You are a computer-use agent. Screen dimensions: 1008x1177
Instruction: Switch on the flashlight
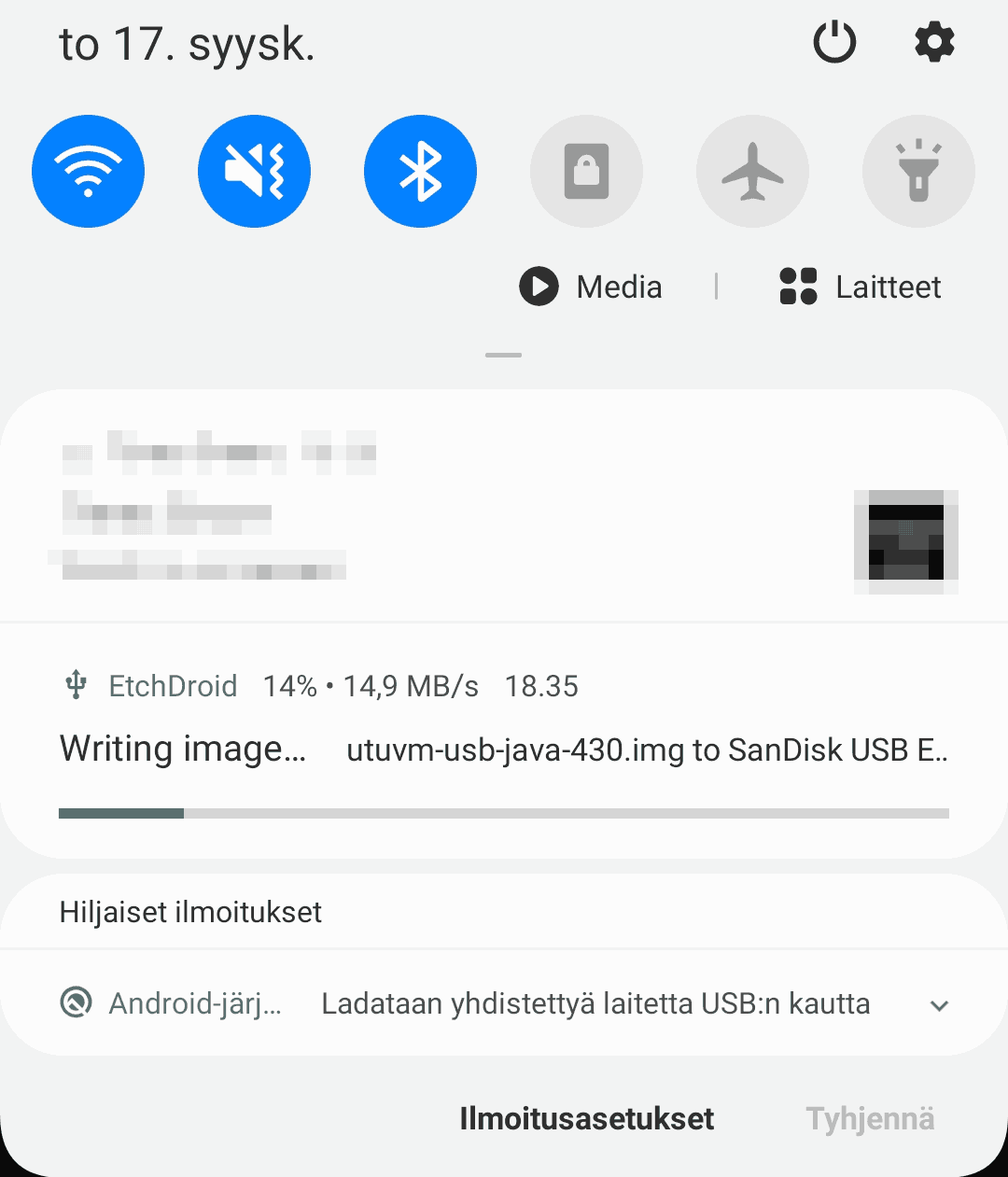click(x=918, y=171)
